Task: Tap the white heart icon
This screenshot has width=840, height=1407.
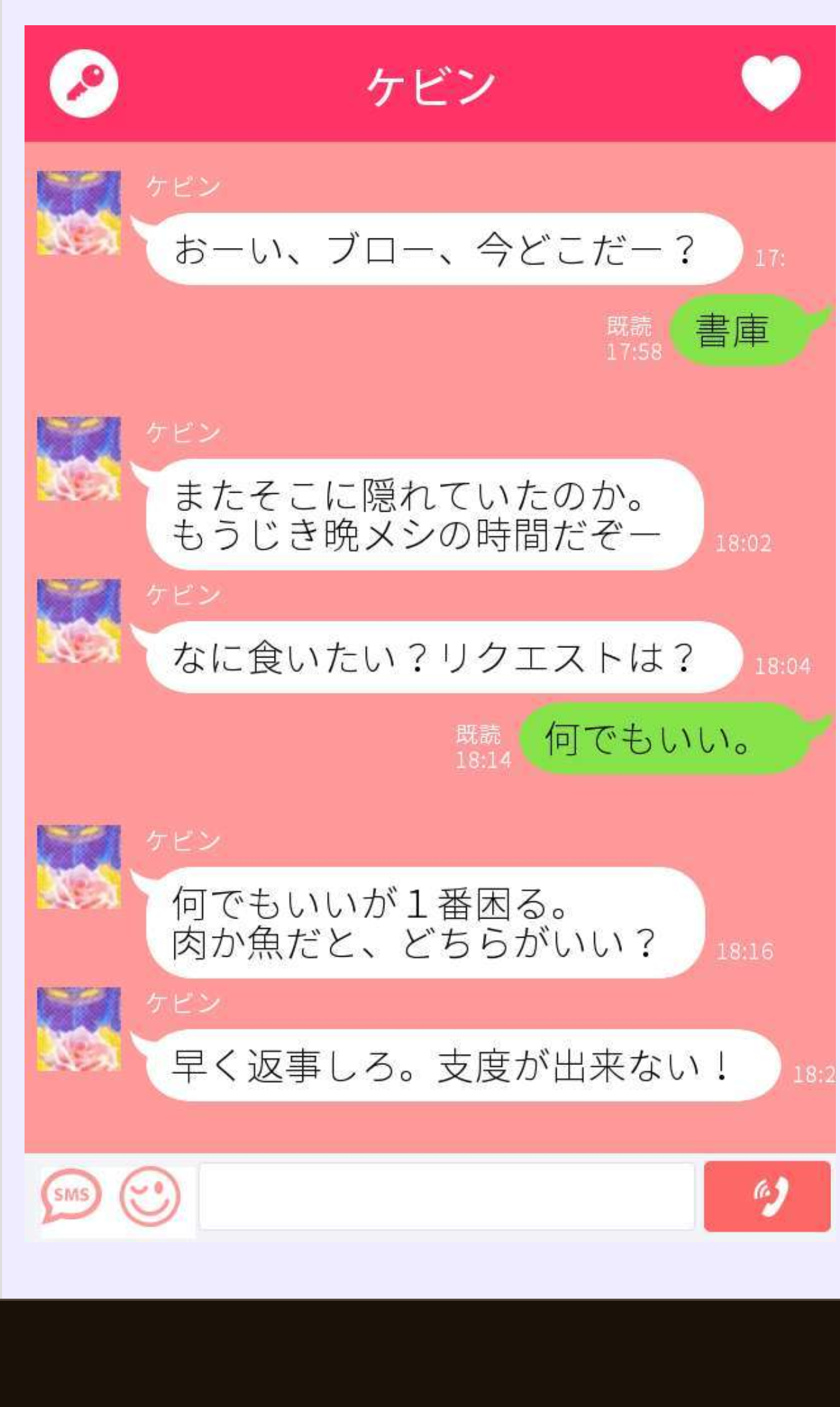Action: tap(771, 82)
